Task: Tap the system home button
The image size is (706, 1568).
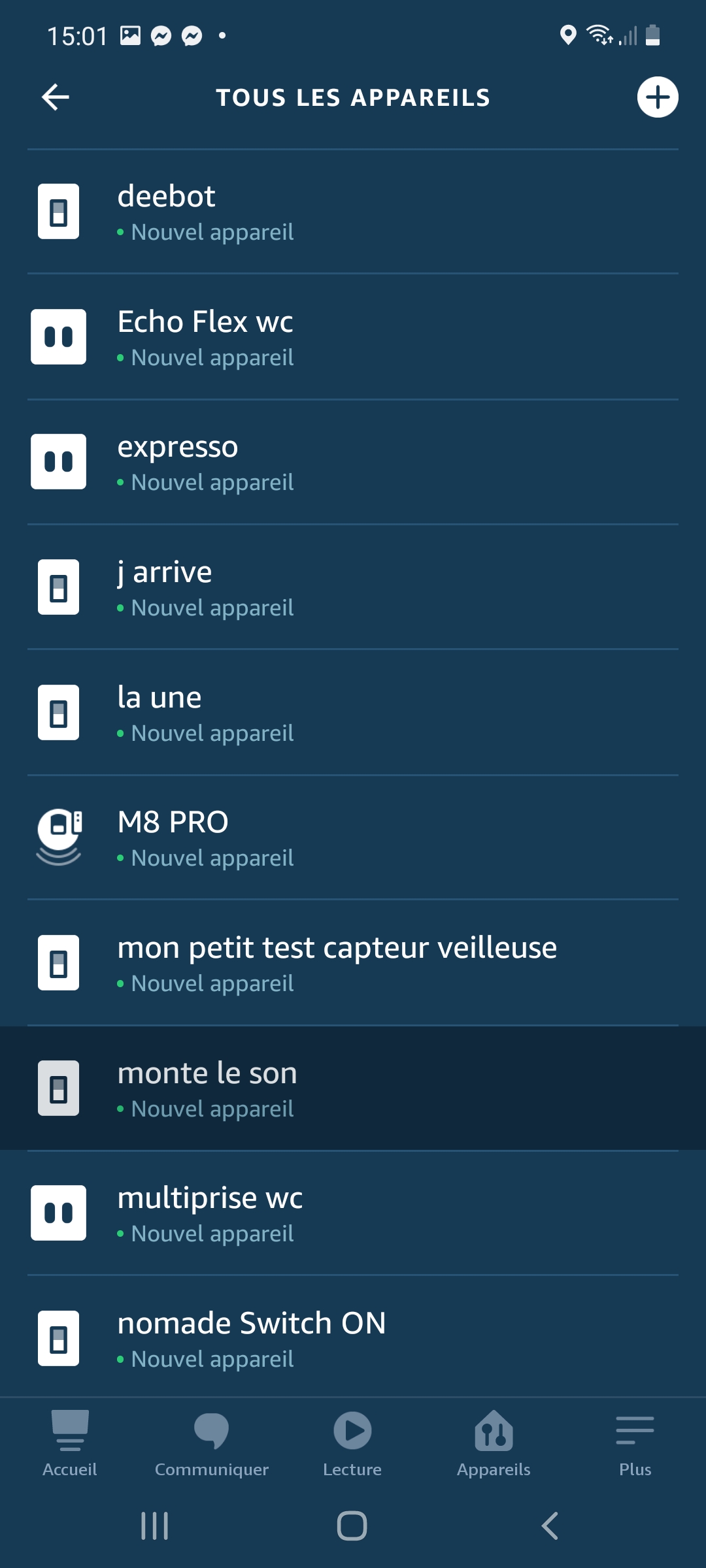Action: tap(352, 1526)
